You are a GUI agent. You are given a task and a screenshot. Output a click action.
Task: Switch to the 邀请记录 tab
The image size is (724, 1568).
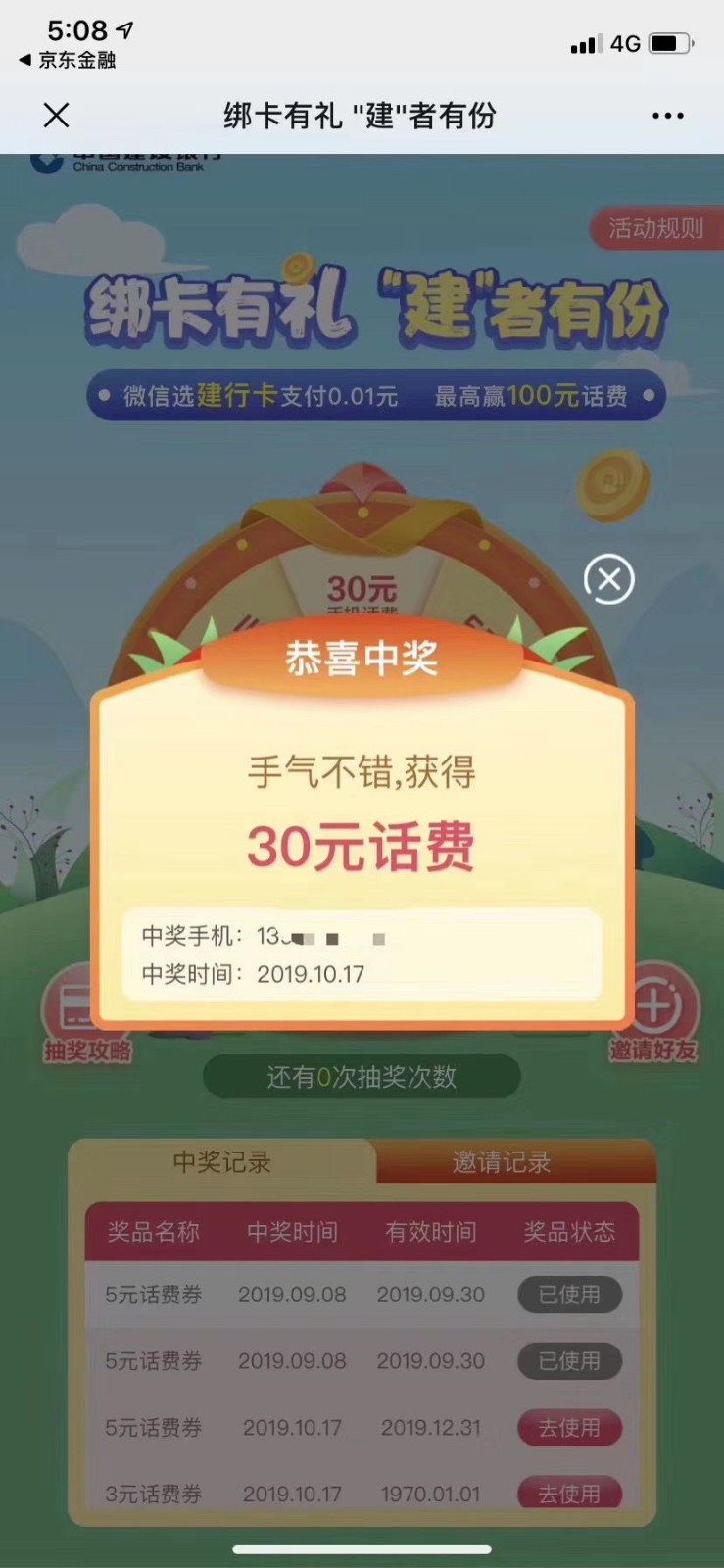click(502, 1162)
